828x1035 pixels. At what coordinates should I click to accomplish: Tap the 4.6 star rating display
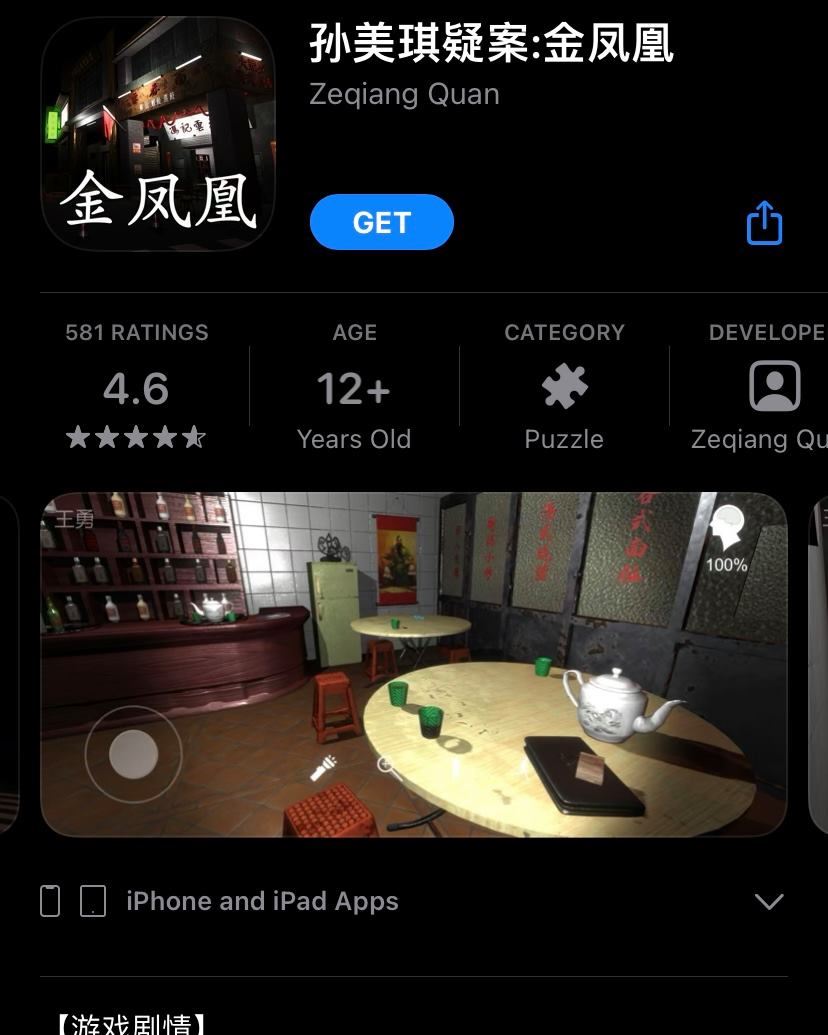coord(136,388)
